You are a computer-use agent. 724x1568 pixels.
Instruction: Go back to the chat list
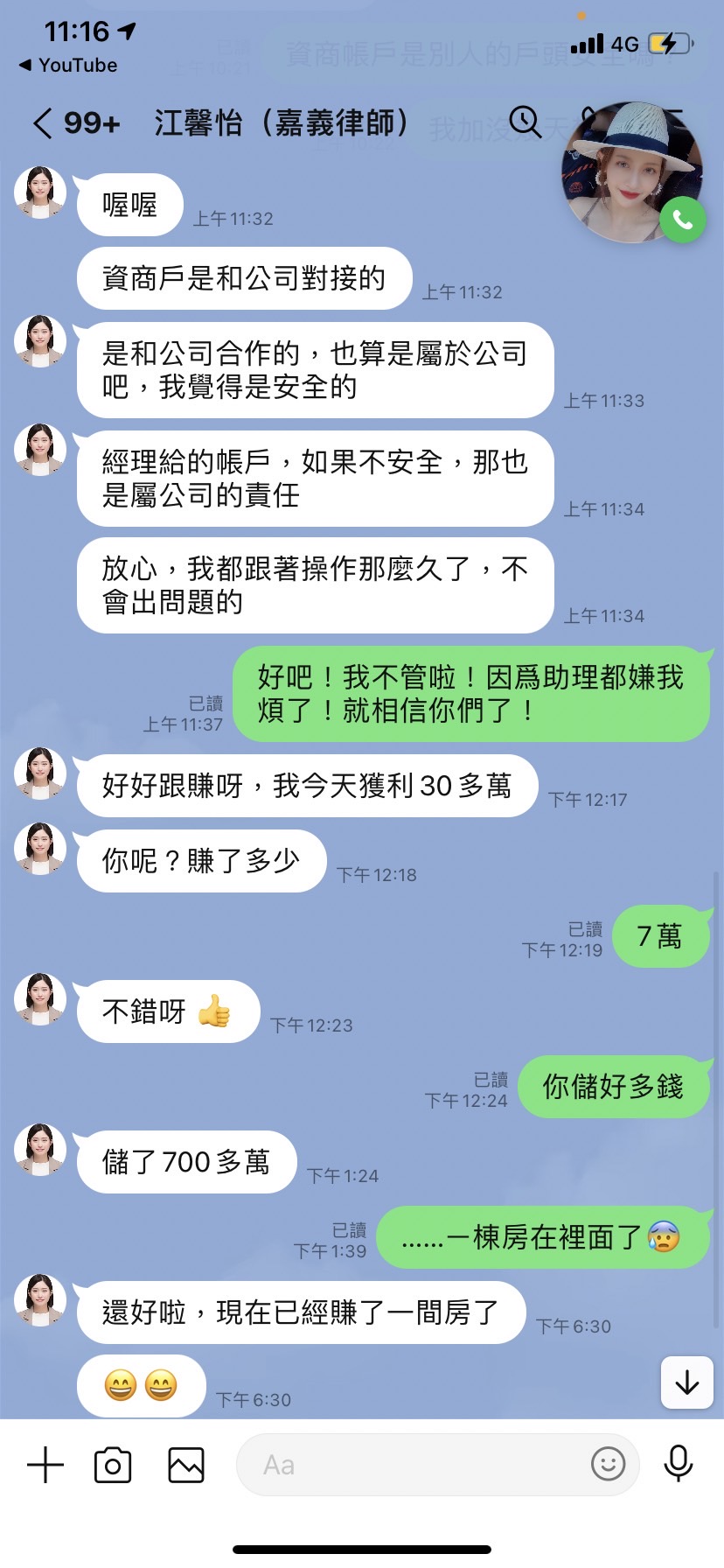[44, 123]
